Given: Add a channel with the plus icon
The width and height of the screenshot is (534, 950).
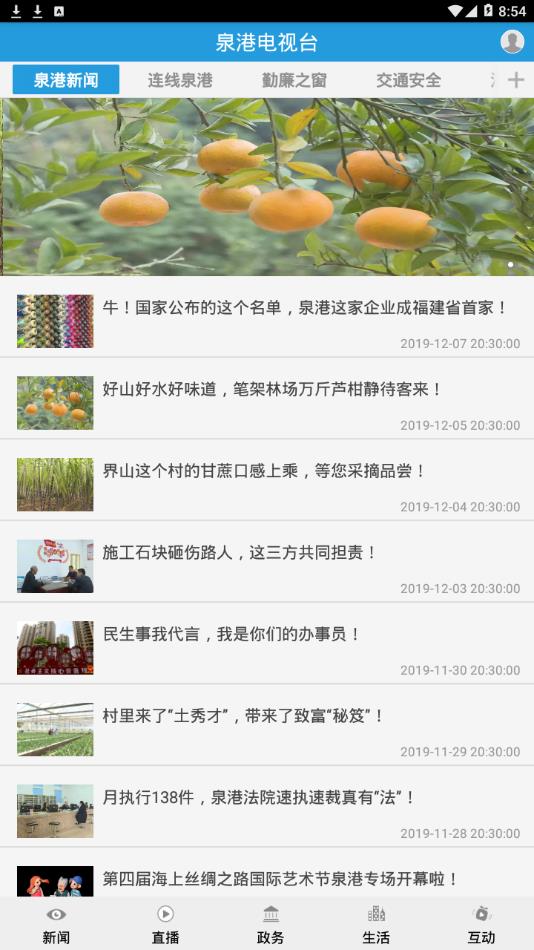Looking at the screenshot, I should 516,80.
